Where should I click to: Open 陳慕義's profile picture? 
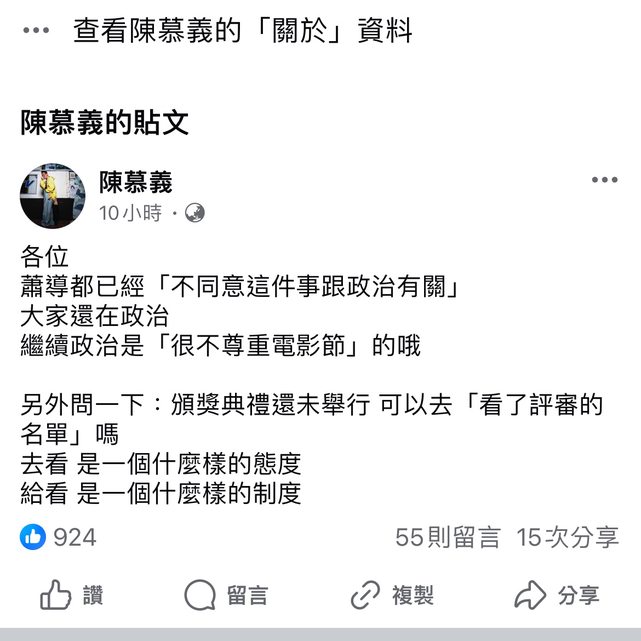53,196
